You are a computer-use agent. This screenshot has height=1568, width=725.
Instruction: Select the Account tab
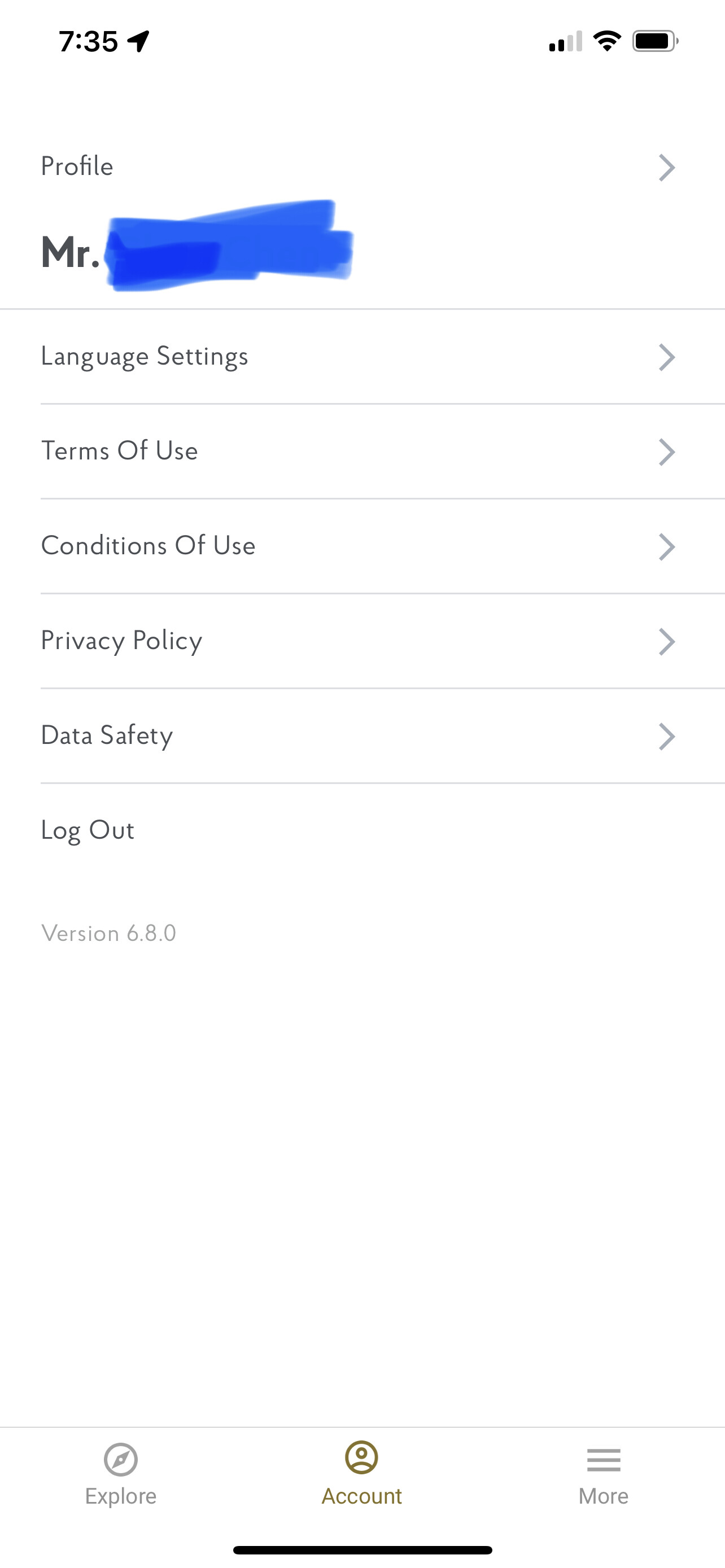click(x=361, y=1474)
